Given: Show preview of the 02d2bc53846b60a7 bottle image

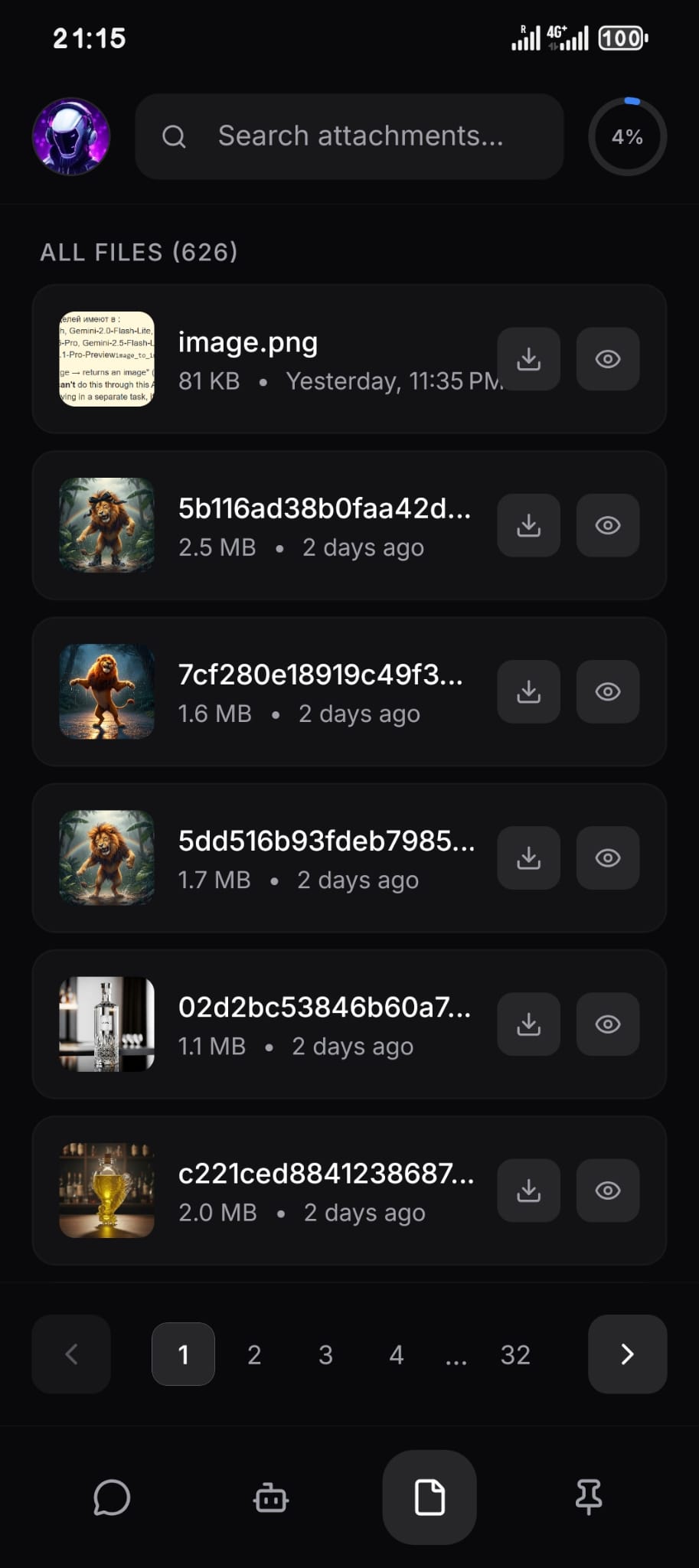Looking at the screenshot, I should pos(607,1024).
